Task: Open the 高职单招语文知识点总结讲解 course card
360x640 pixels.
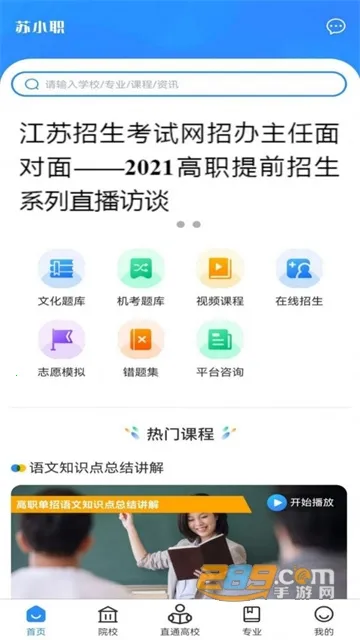Action: 179,542
